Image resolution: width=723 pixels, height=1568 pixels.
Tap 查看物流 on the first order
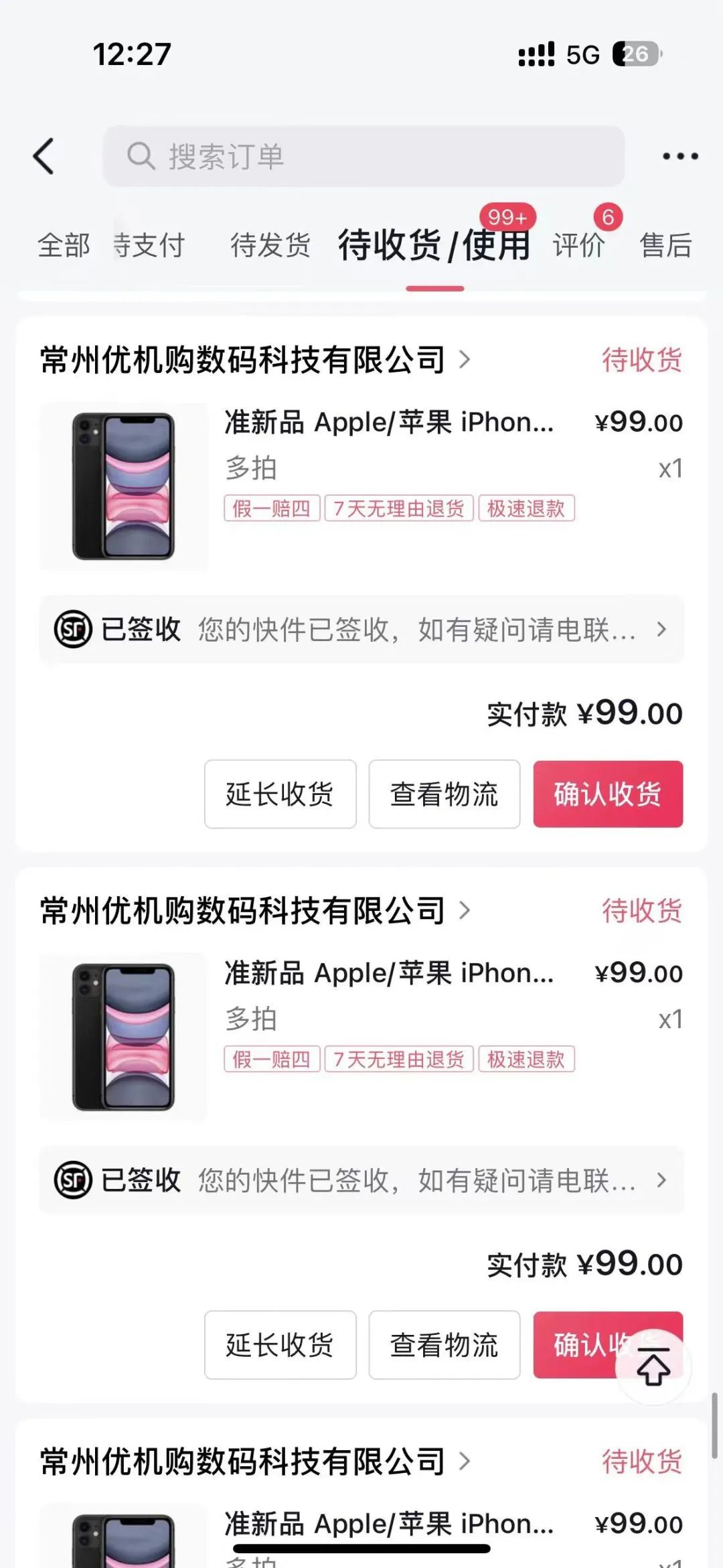[444, 794]
